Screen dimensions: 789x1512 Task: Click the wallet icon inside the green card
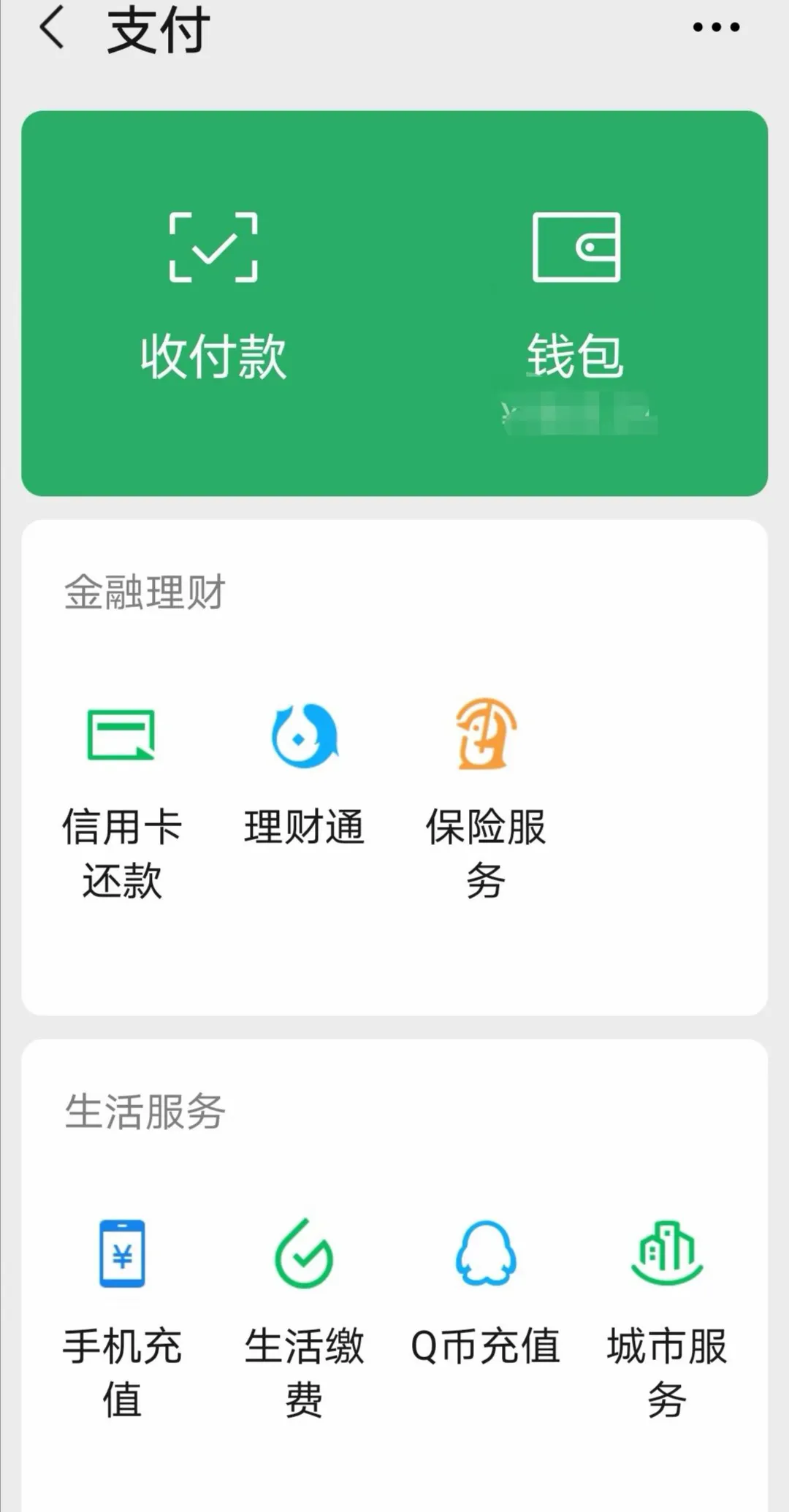tap(577, 245)
